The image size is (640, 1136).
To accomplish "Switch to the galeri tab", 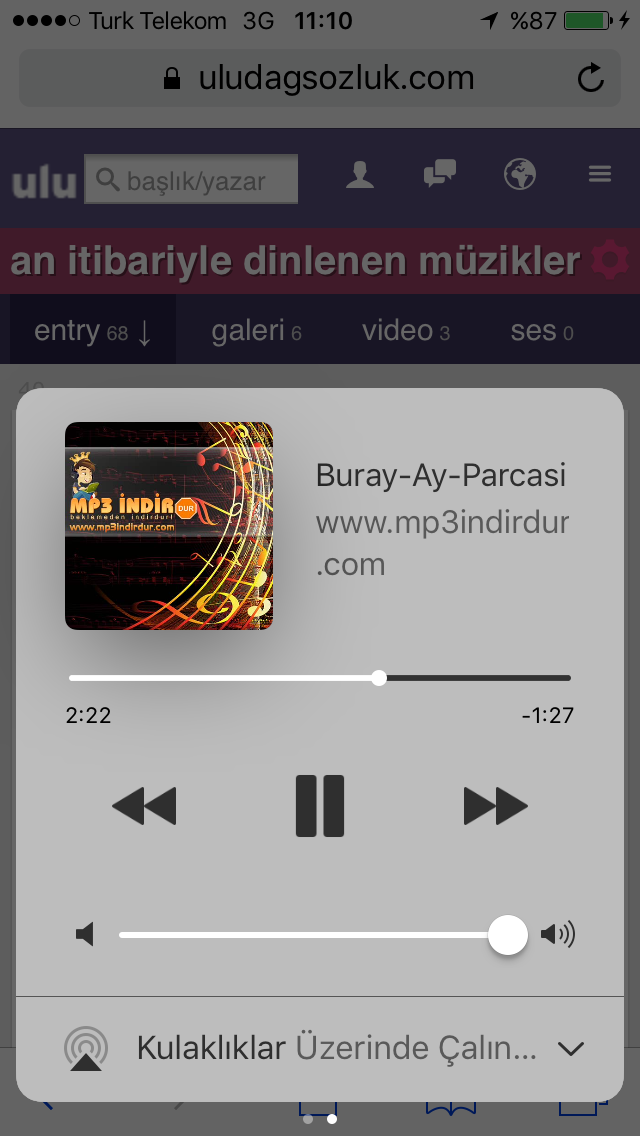I will click(256, 331).
